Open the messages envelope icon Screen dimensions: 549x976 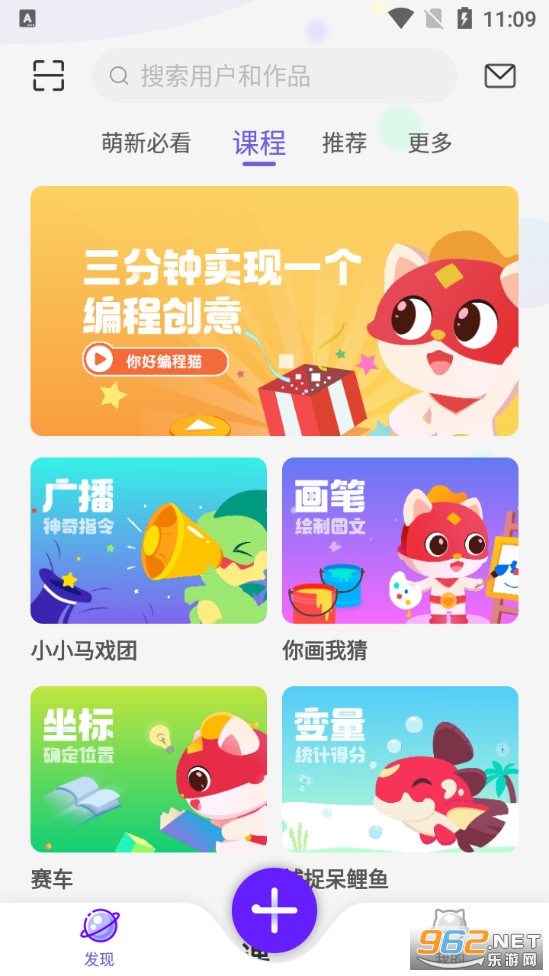point(500,76)
